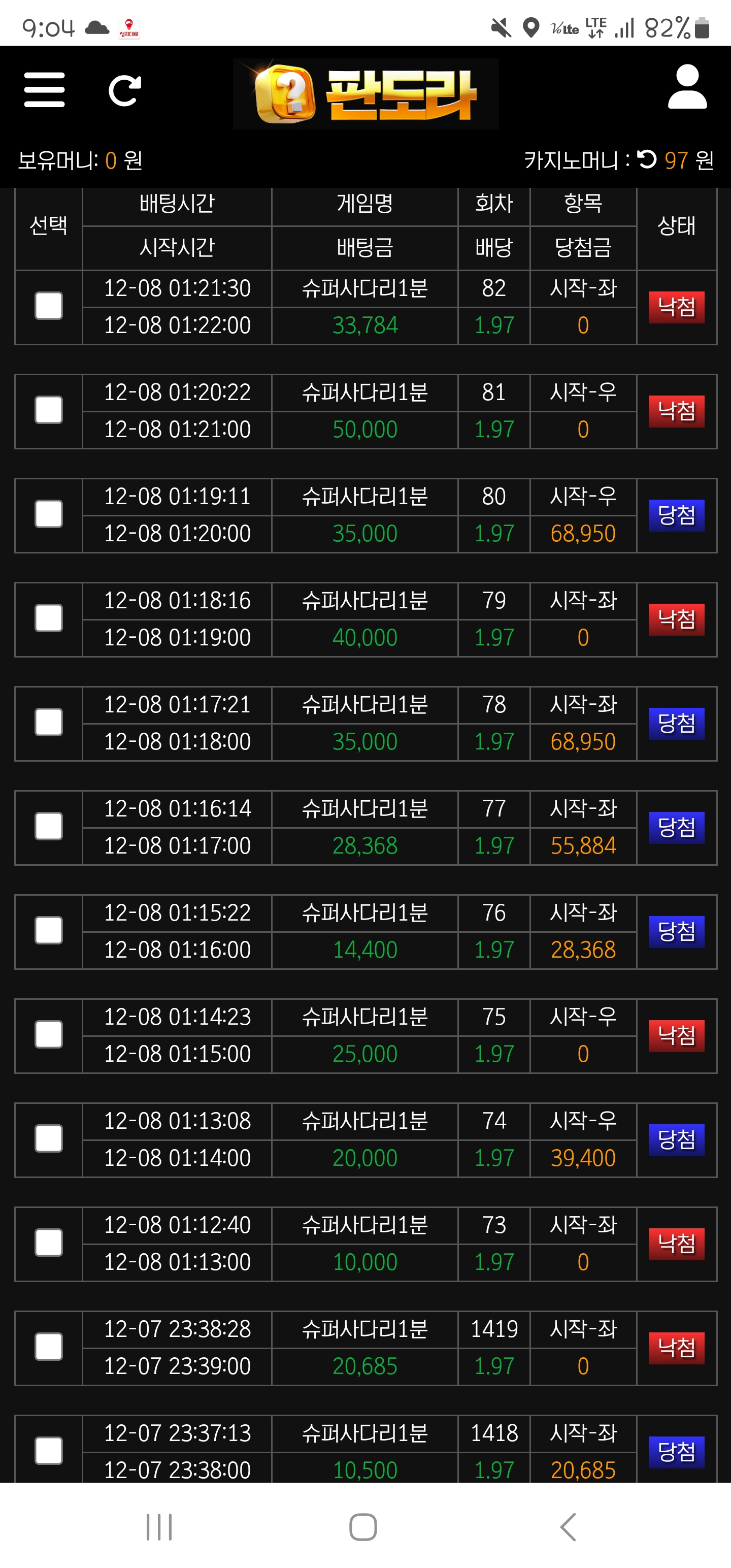Select checkbox for round 78 bet
This screenshot has width=731, height=1568.
[49, 723]
